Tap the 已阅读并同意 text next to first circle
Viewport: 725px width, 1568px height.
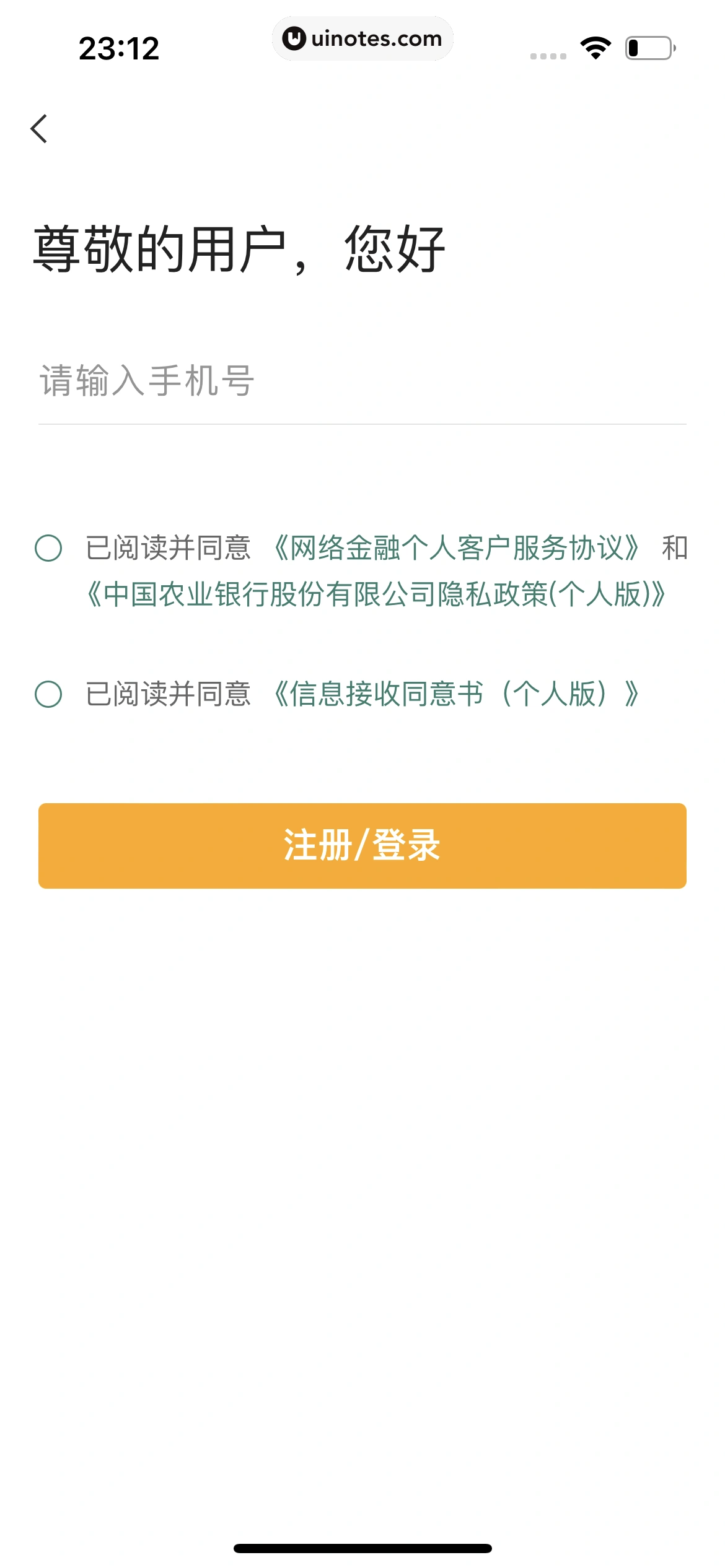[x=168, y=547]
